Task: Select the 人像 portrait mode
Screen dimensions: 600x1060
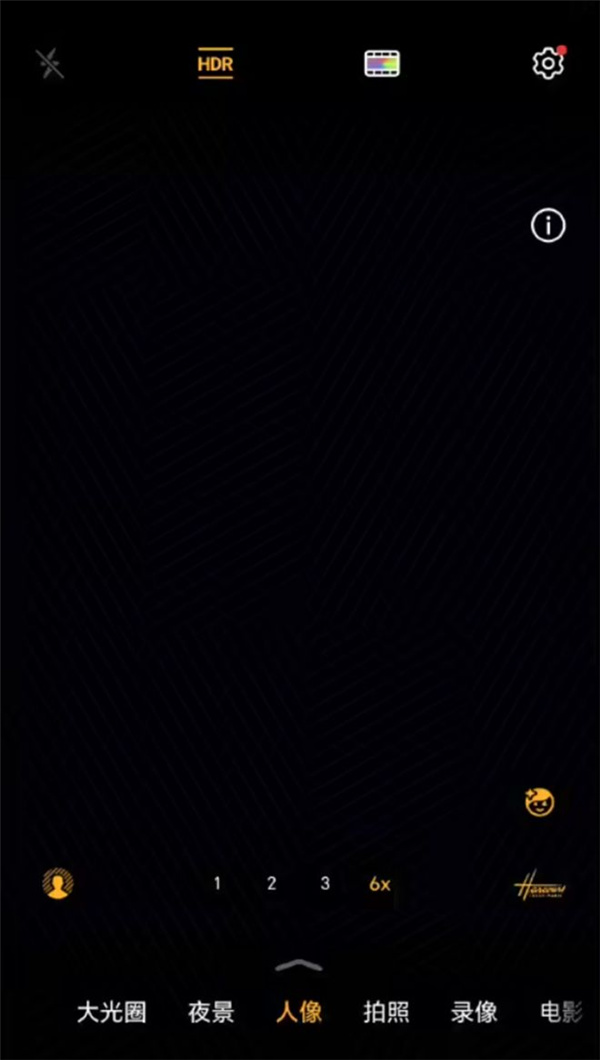Action: pos(299,1012)
